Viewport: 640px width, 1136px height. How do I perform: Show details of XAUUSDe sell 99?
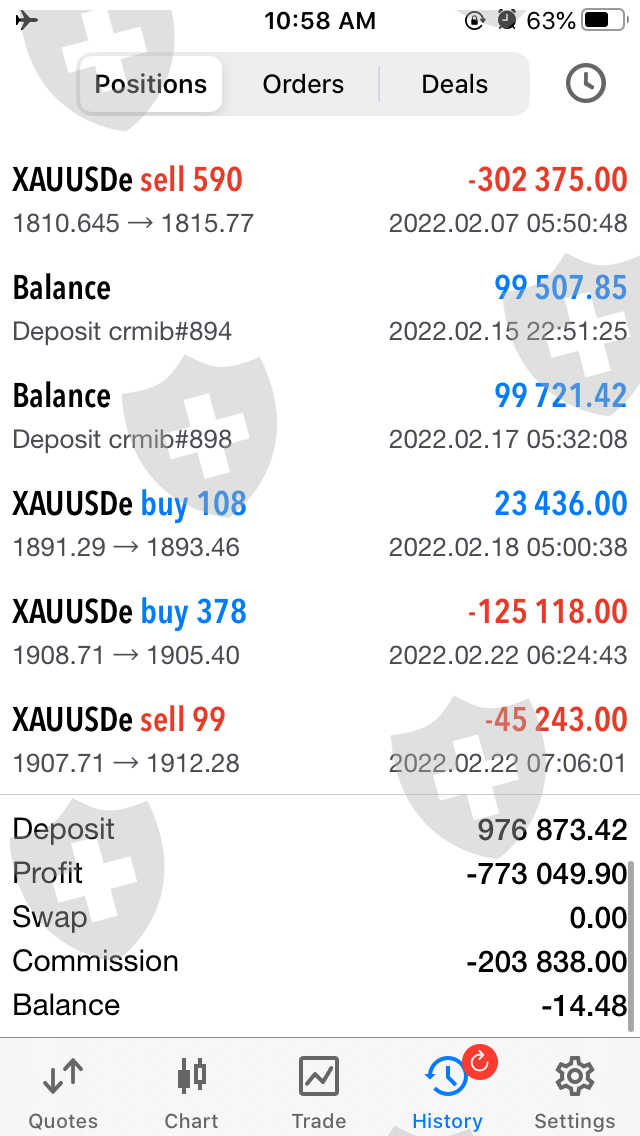[x=320, y=740]
